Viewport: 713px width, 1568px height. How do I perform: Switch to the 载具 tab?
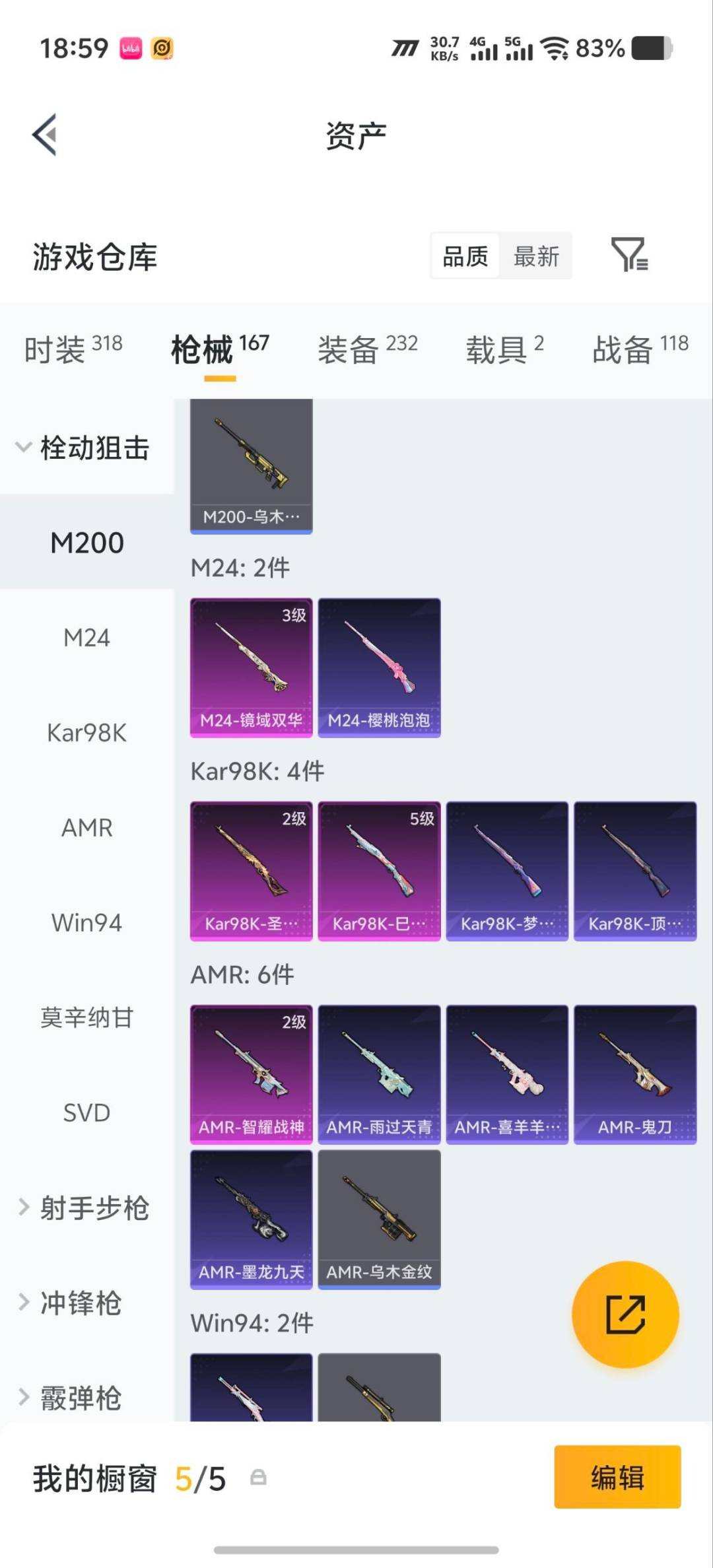click(505, 349)
